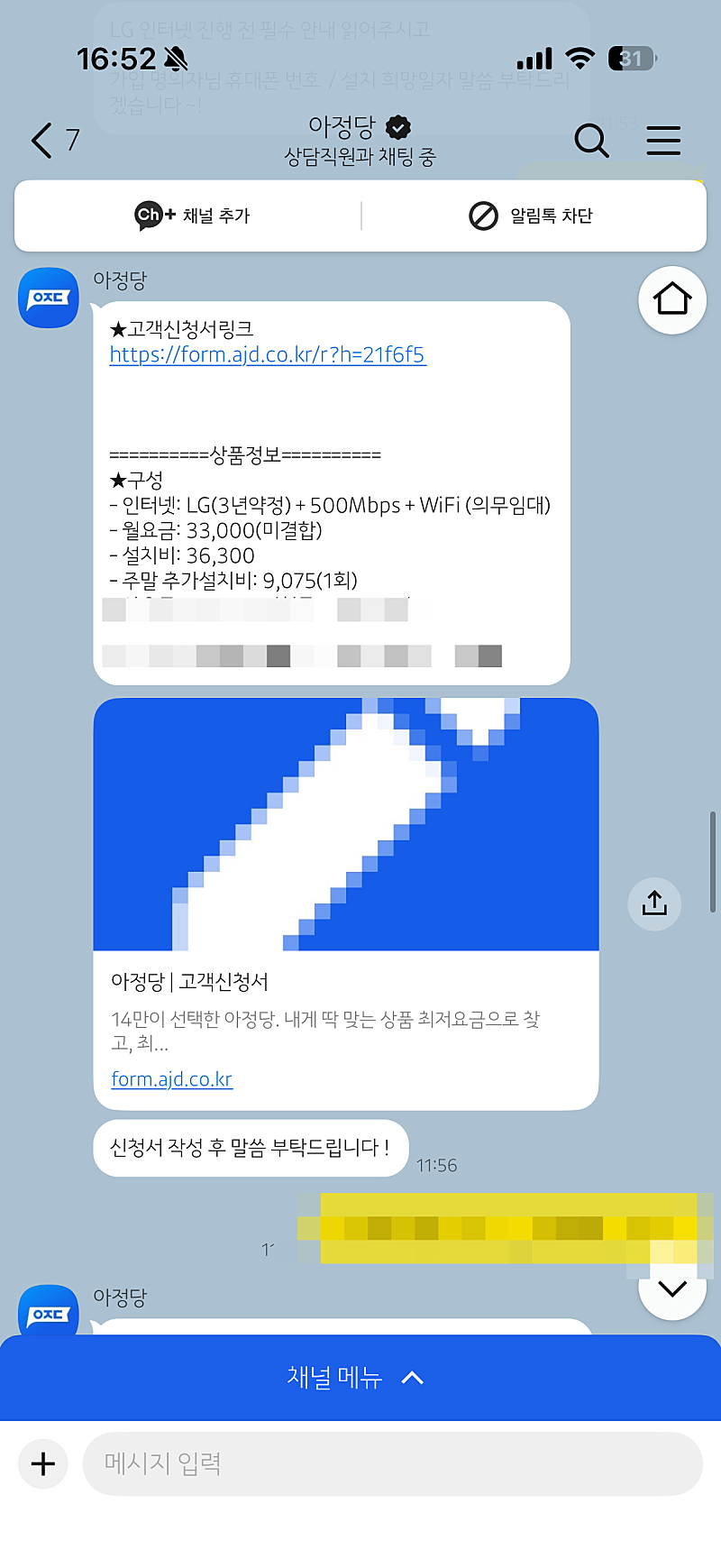Block alimtalk with 알림톡 차단
The image size is (721, 1568).
pos(531,215)
